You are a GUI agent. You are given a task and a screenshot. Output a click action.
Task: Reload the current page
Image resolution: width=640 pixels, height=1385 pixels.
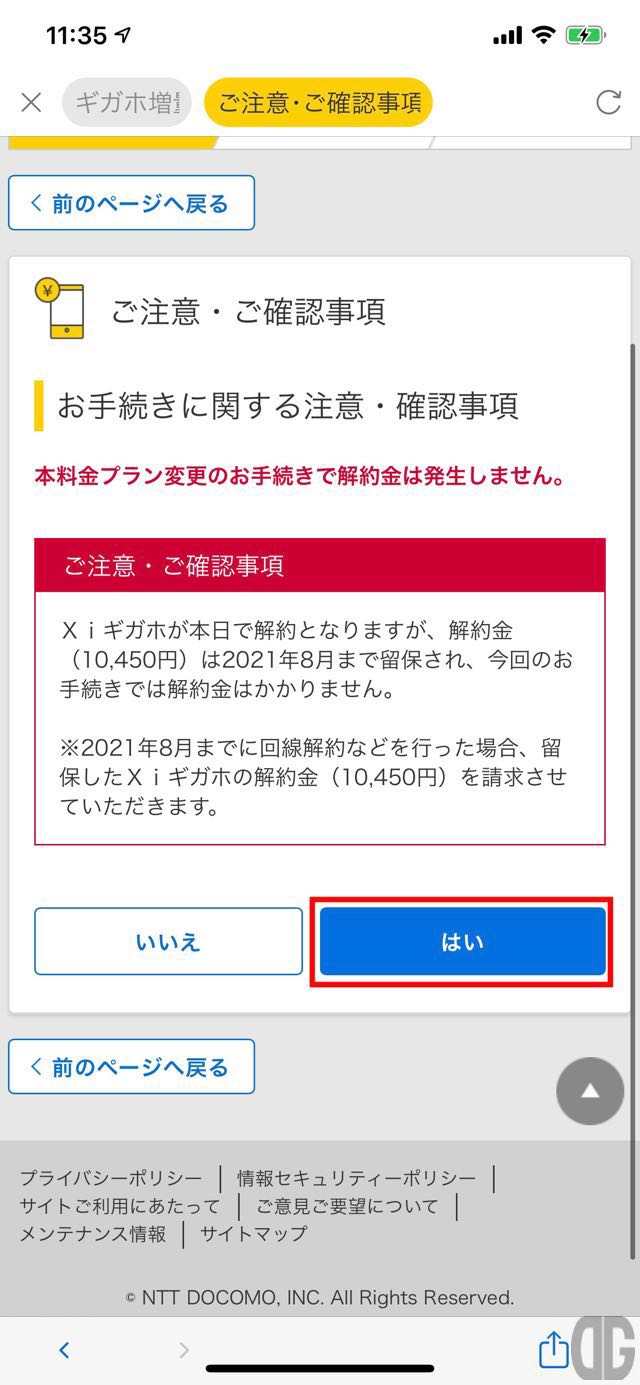pos(608,102)
